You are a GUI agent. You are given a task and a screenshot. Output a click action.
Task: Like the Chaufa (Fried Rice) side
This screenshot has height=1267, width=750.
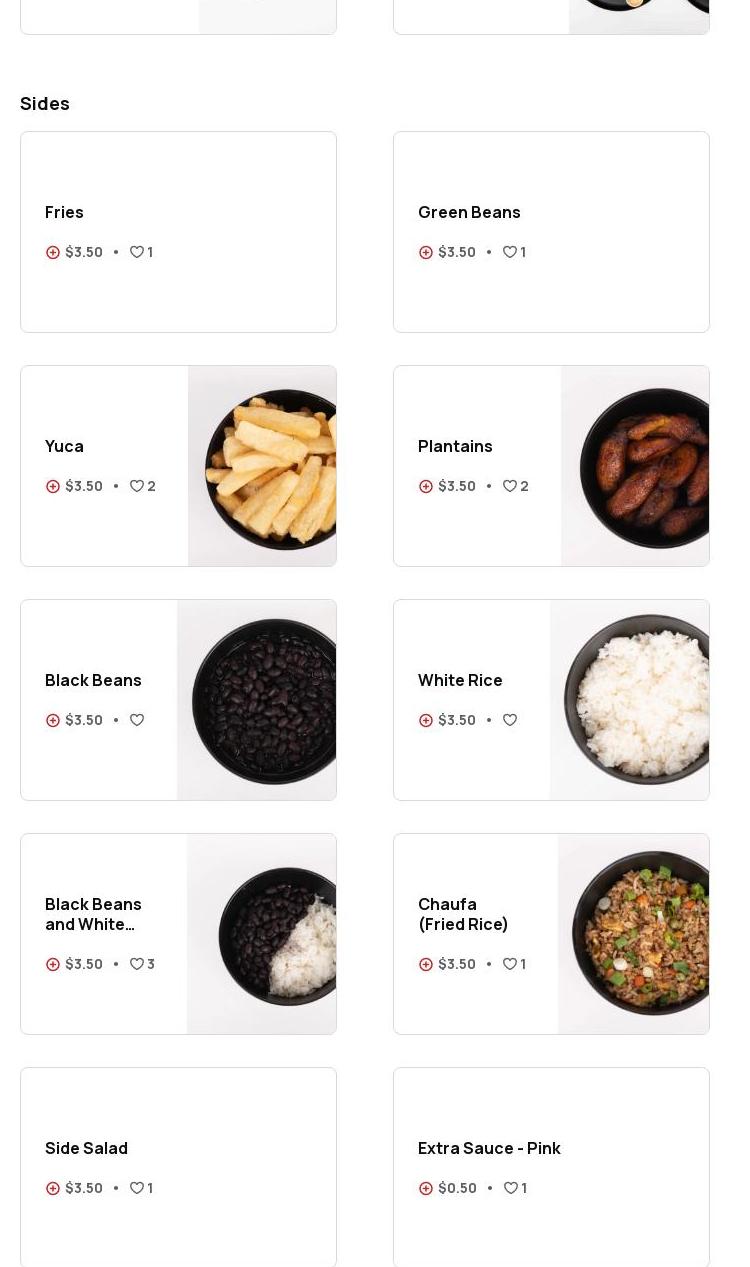pos(510,964)
